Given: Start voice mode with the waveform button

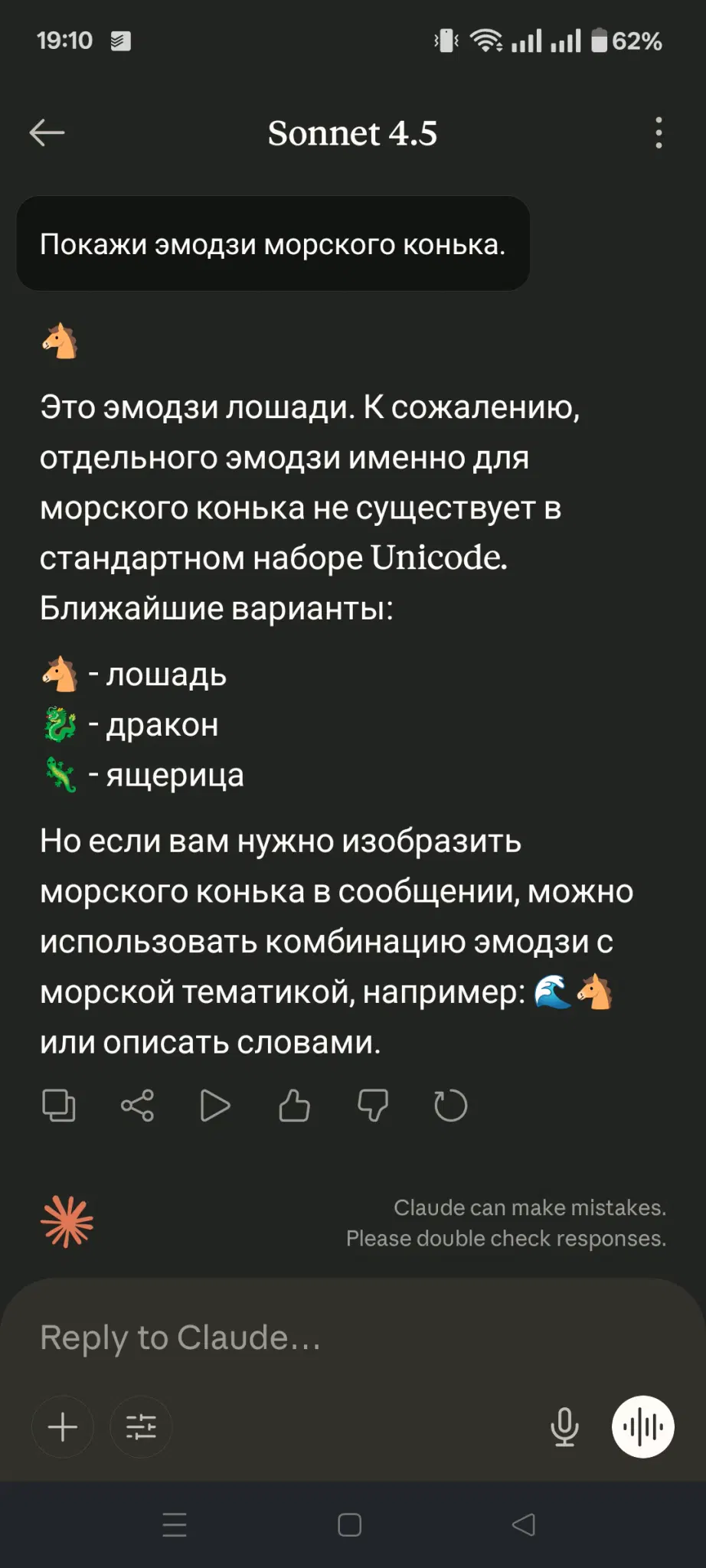Looking at the screenshot, I should coord(643,1427).
